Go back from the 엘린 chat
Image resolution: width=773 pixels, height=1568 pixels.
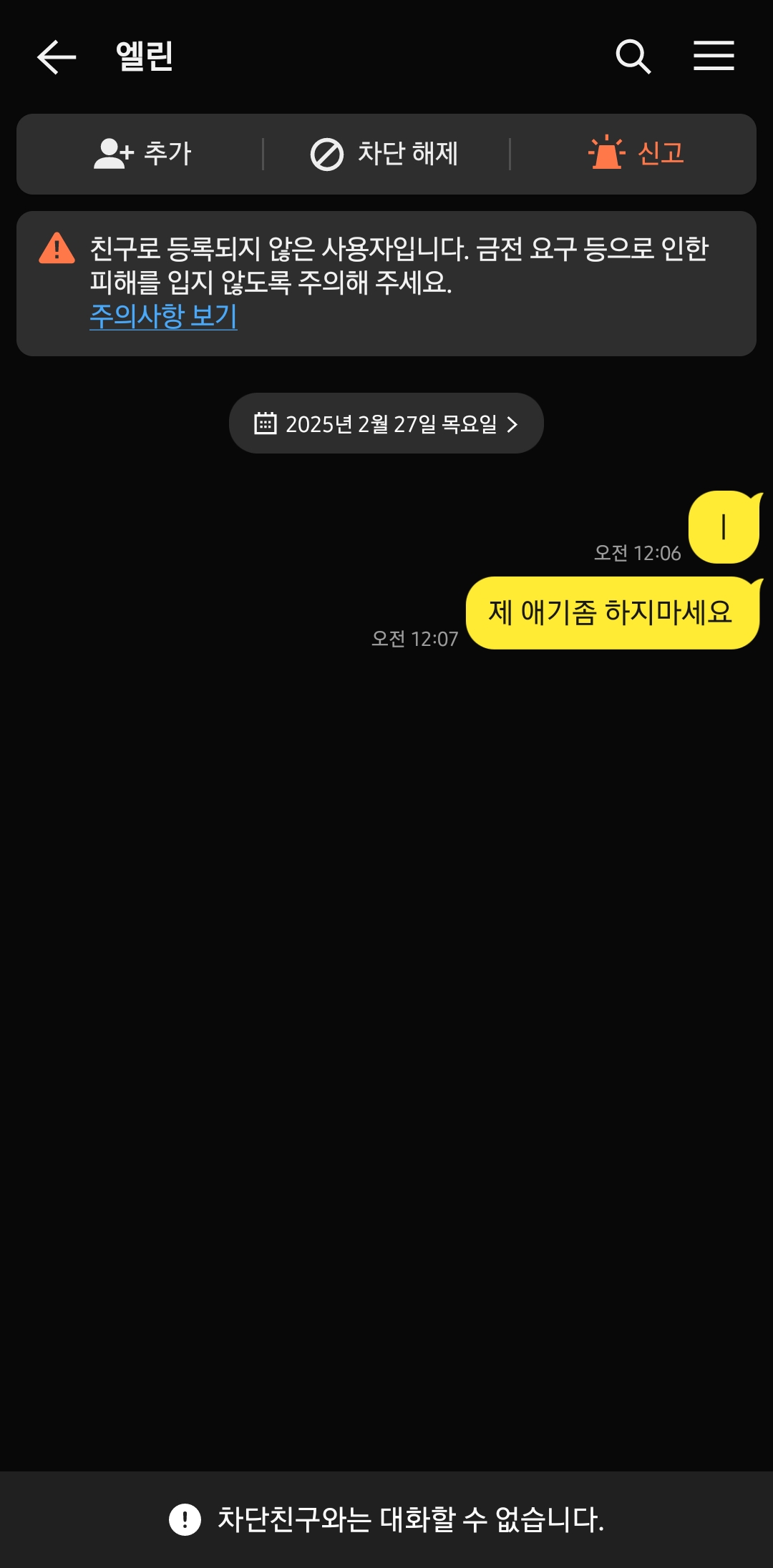(57, 57)
